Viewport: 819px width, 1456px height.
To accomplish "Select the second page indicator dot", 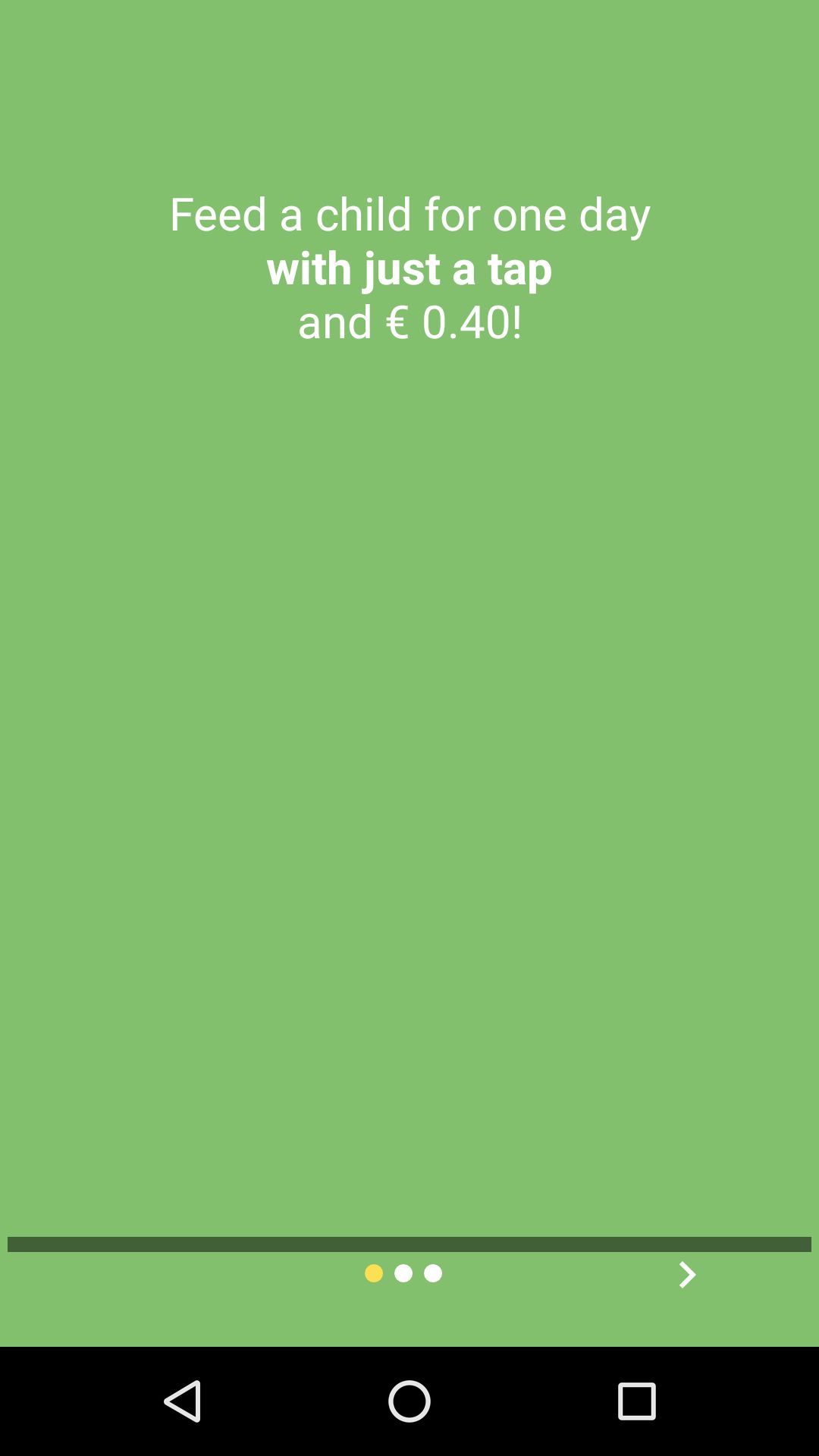I will tap(403, 1273).
